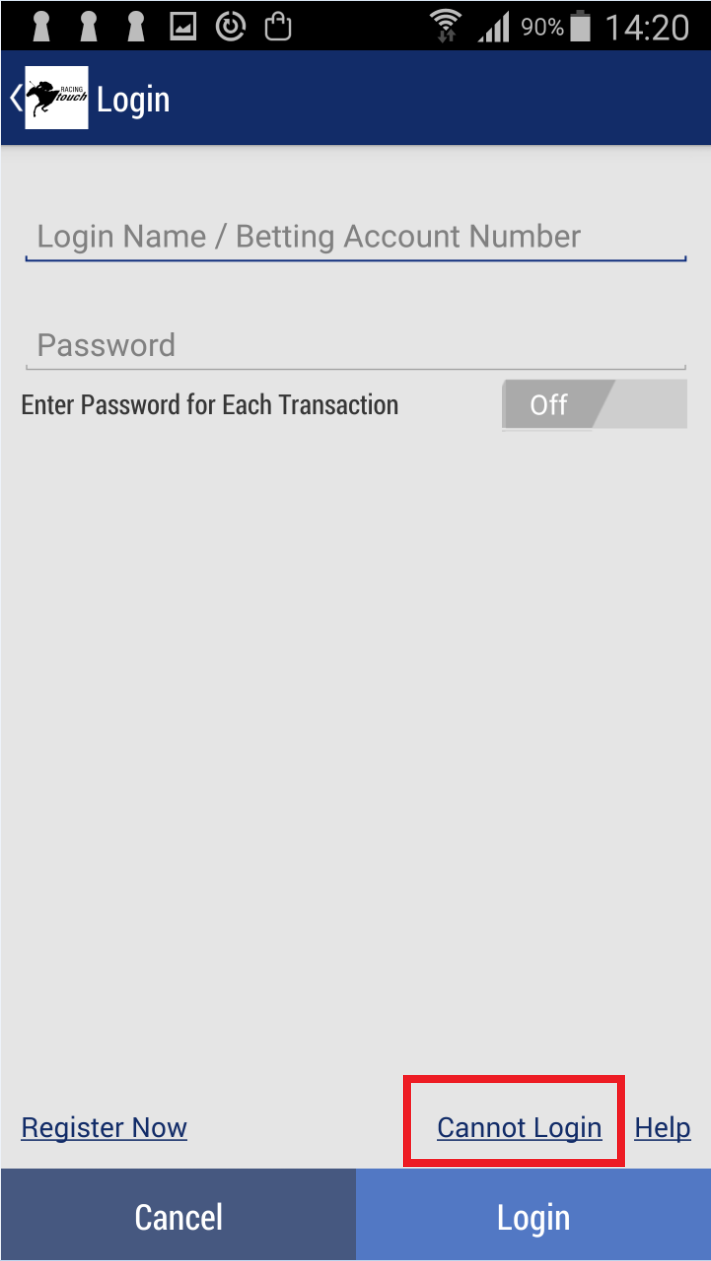Open the Register Now link
The image size is (711, 1261).
104,1128
